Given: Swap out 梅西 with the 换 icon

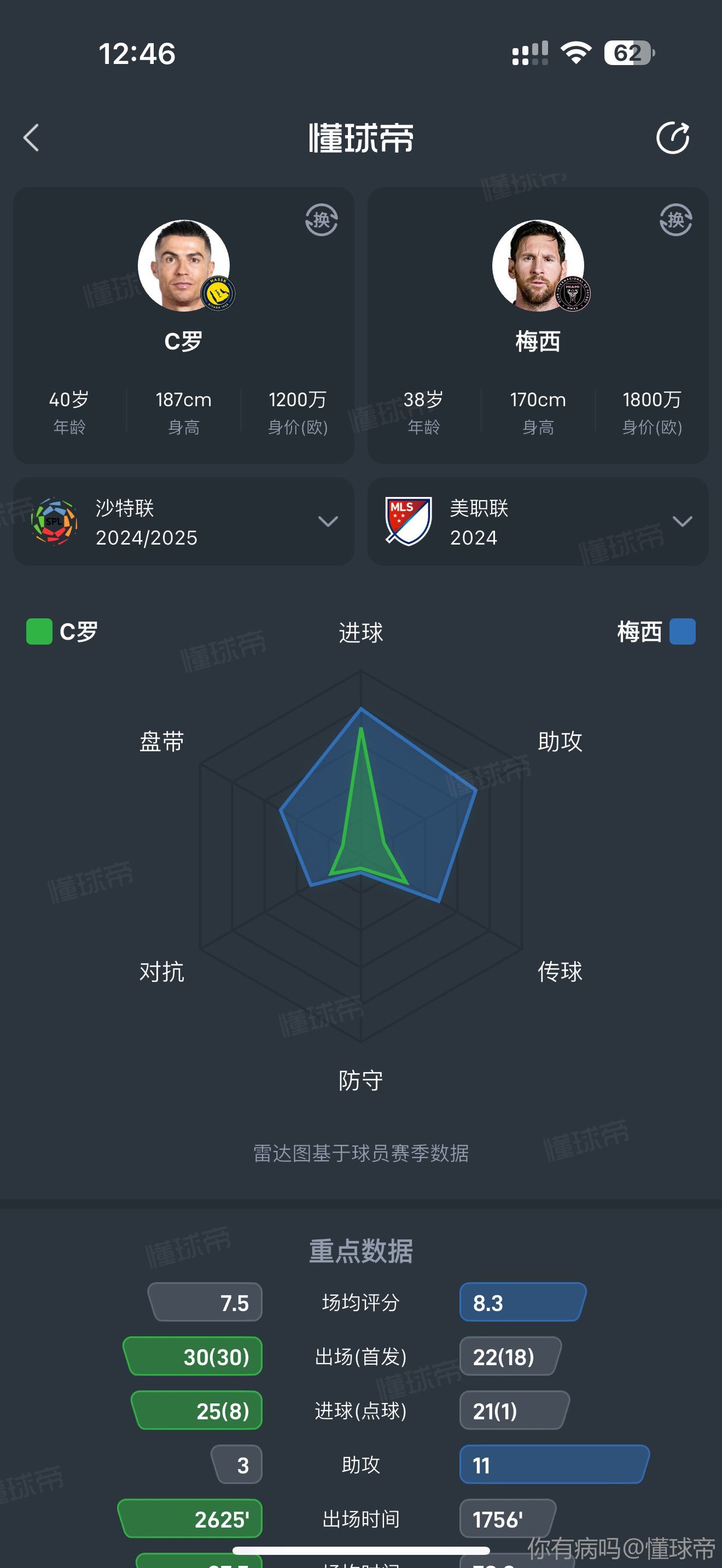Looking at the screenshot, I should pyautogui.click(x=676, y=220).
